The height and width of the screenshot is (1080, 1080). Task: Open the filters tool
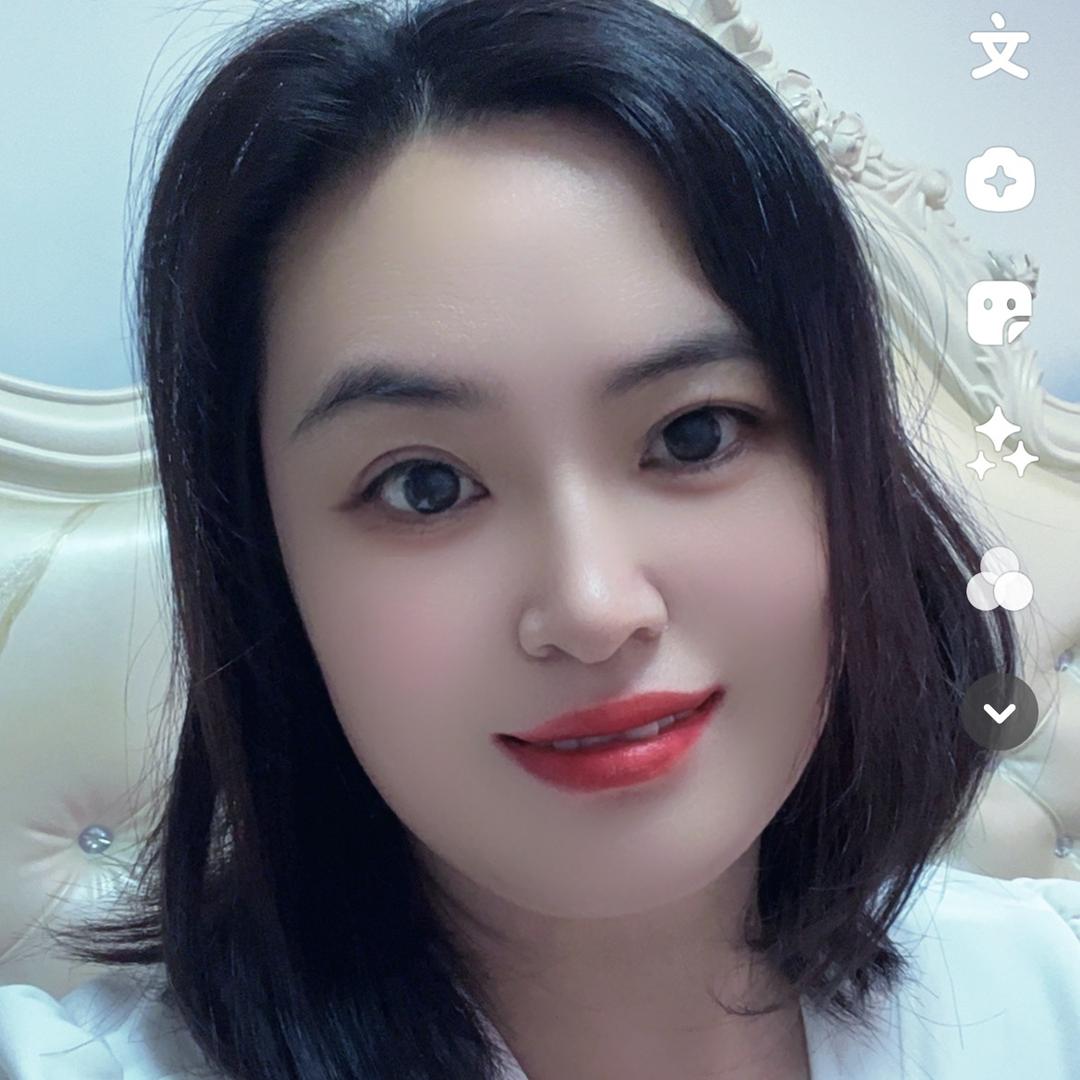coord(999,579)
